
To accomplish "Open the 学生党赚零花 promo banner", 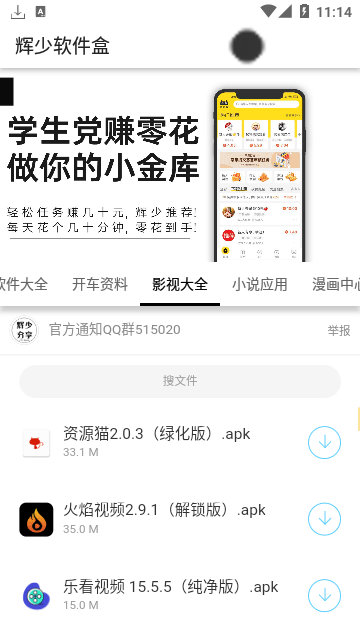I will [180, 166].
